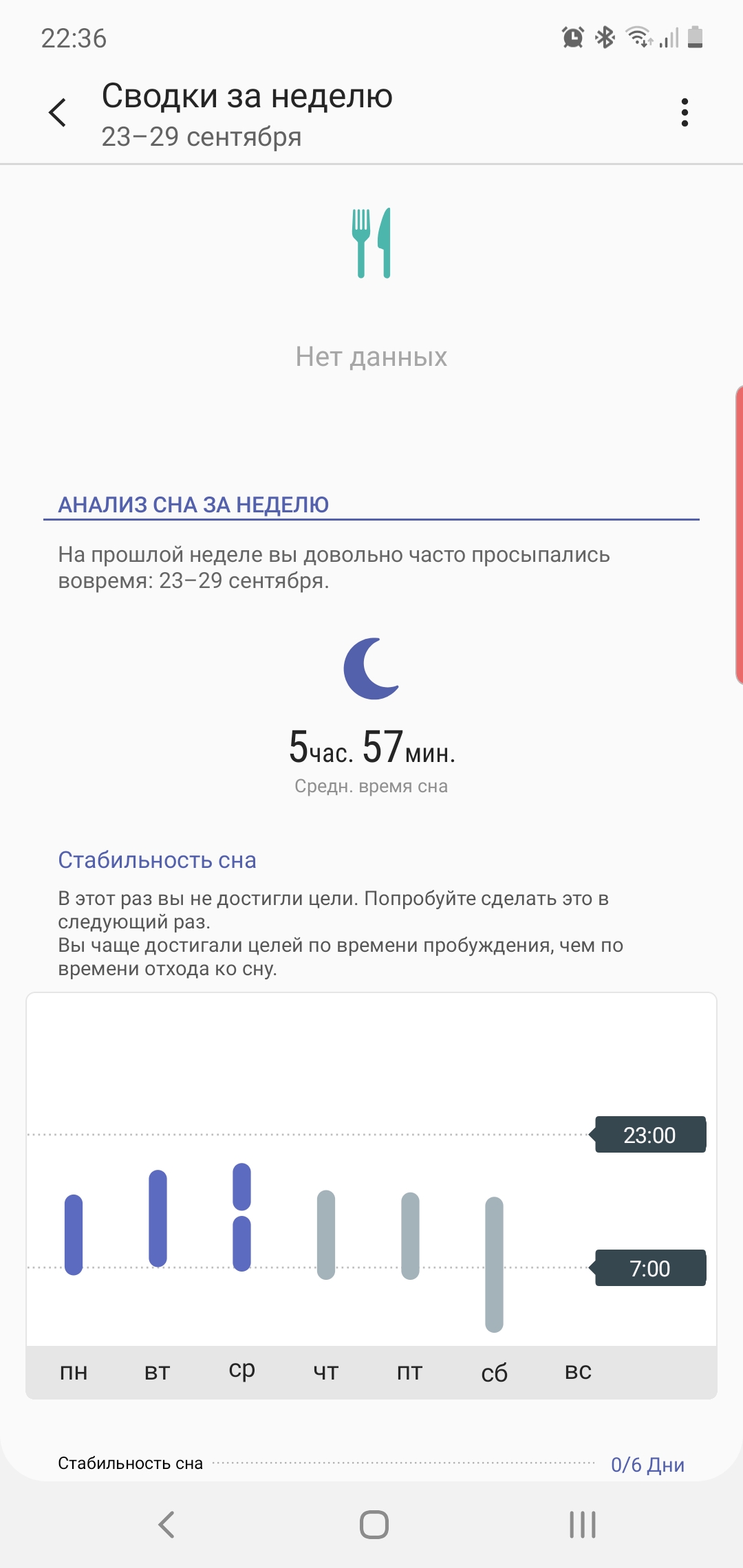Go back from the weekly summary
Screen dimensions: 743x1568
[58, 113]
